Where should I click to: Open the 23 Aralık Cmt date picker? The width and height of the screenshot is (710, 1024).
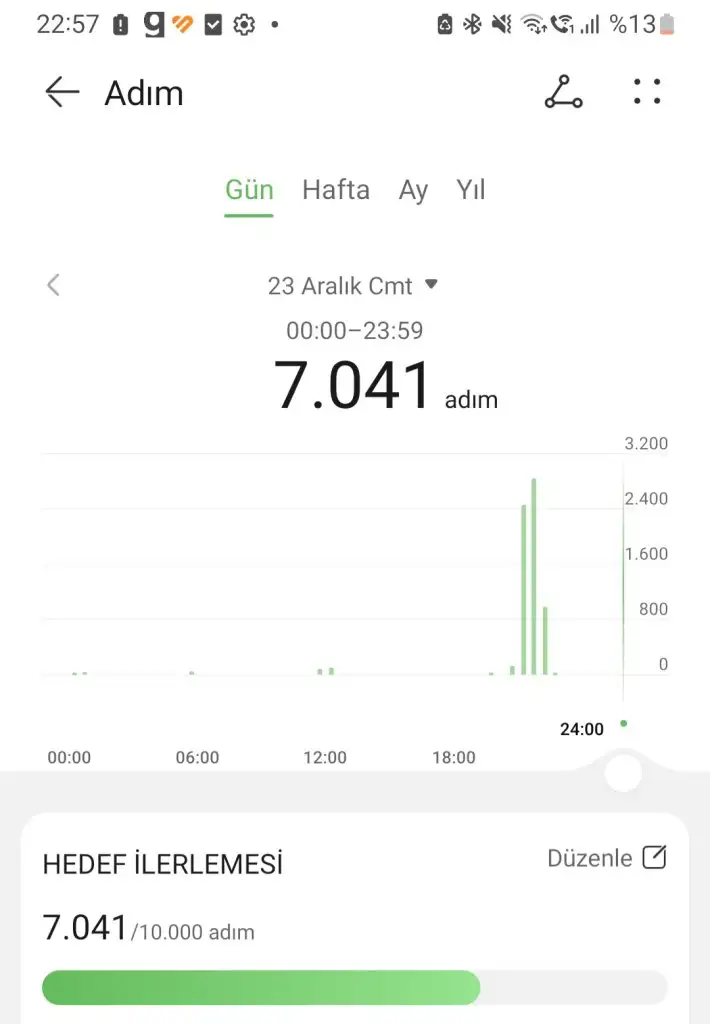click(352, 286)
